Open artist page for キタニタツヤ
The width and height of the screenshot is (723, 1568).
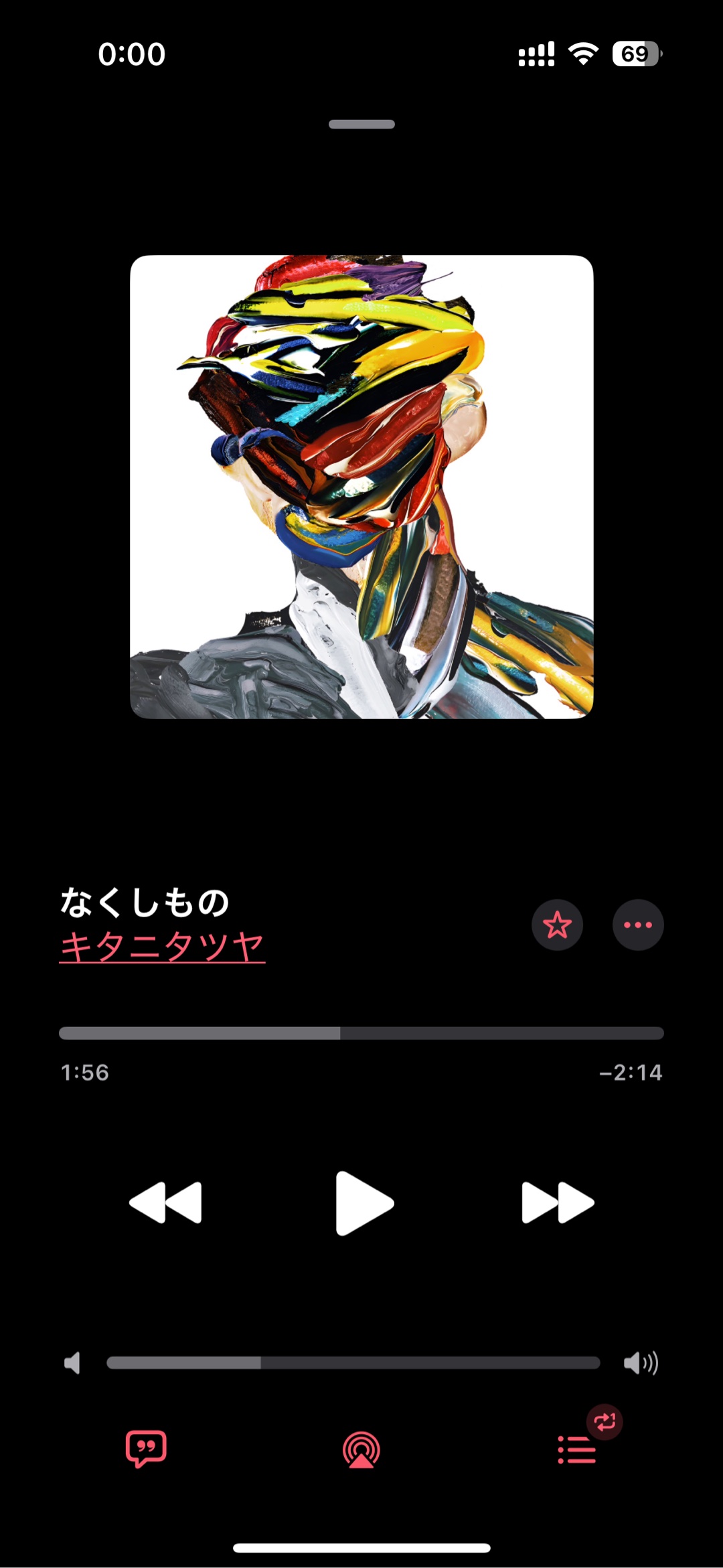[162, 947]
